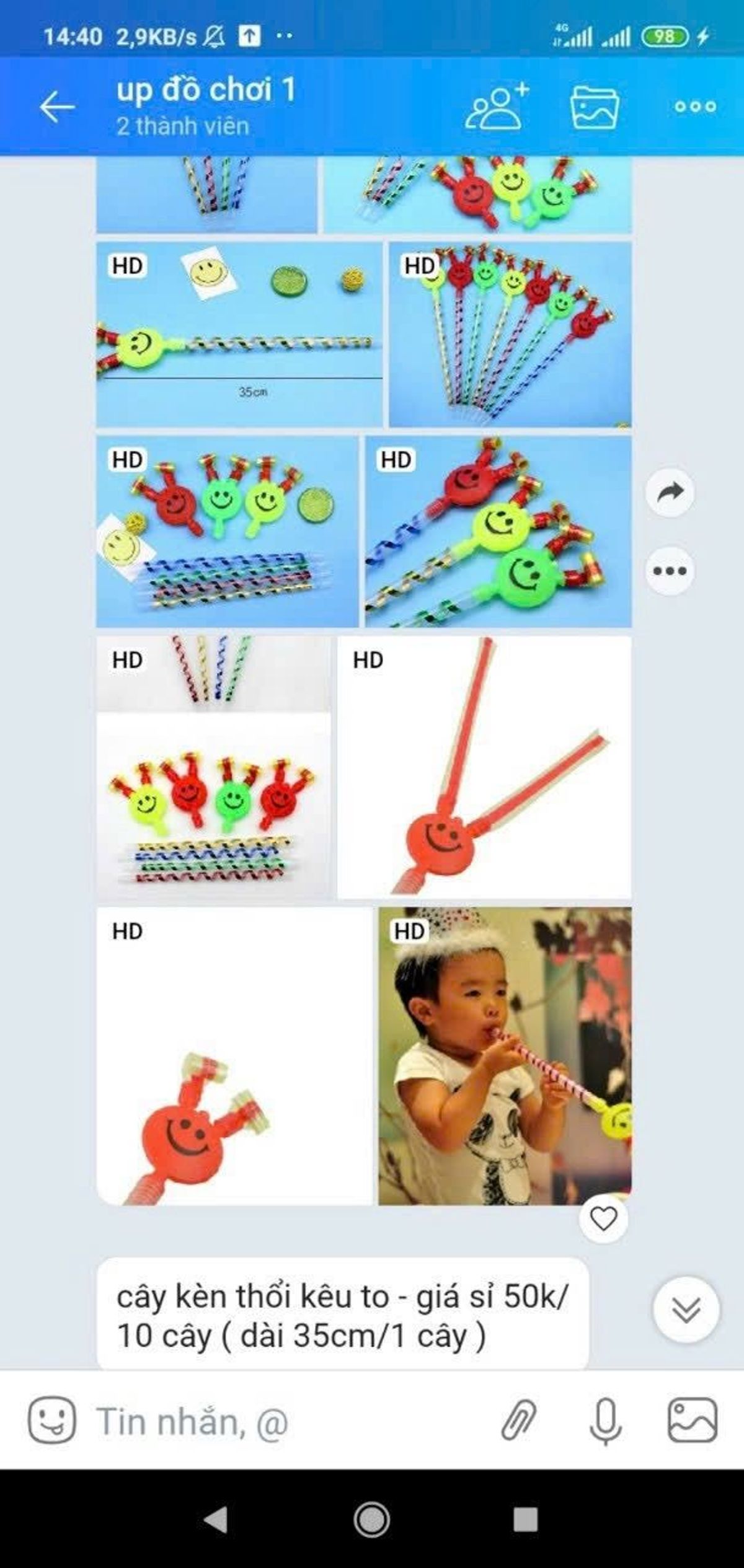Forward the photo album message
The width and height of the screenshot is (744, 1568).
[x=670, y=493]
